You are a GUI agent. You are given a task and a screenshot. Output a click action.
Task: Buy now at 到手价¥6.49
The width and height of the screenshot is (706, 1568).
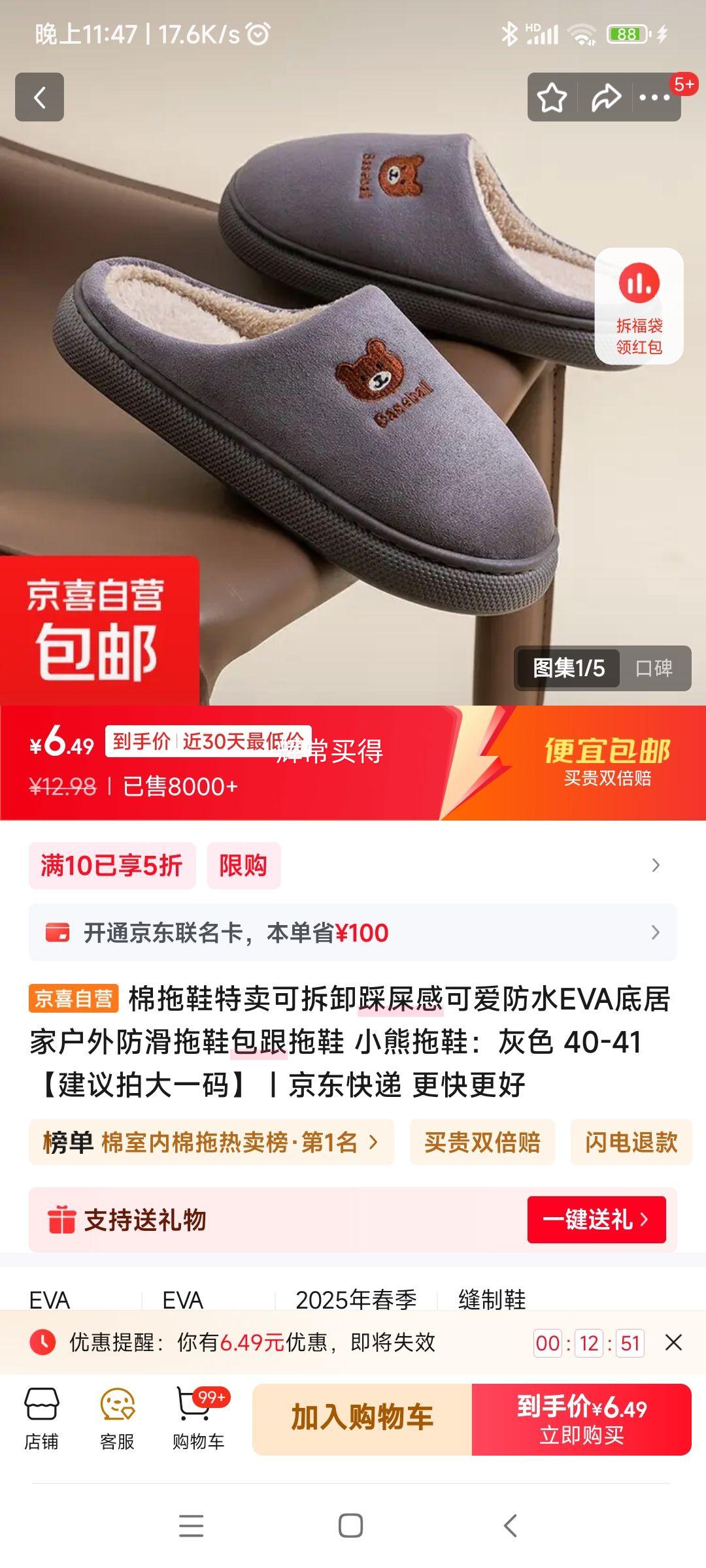(581, 1419)
